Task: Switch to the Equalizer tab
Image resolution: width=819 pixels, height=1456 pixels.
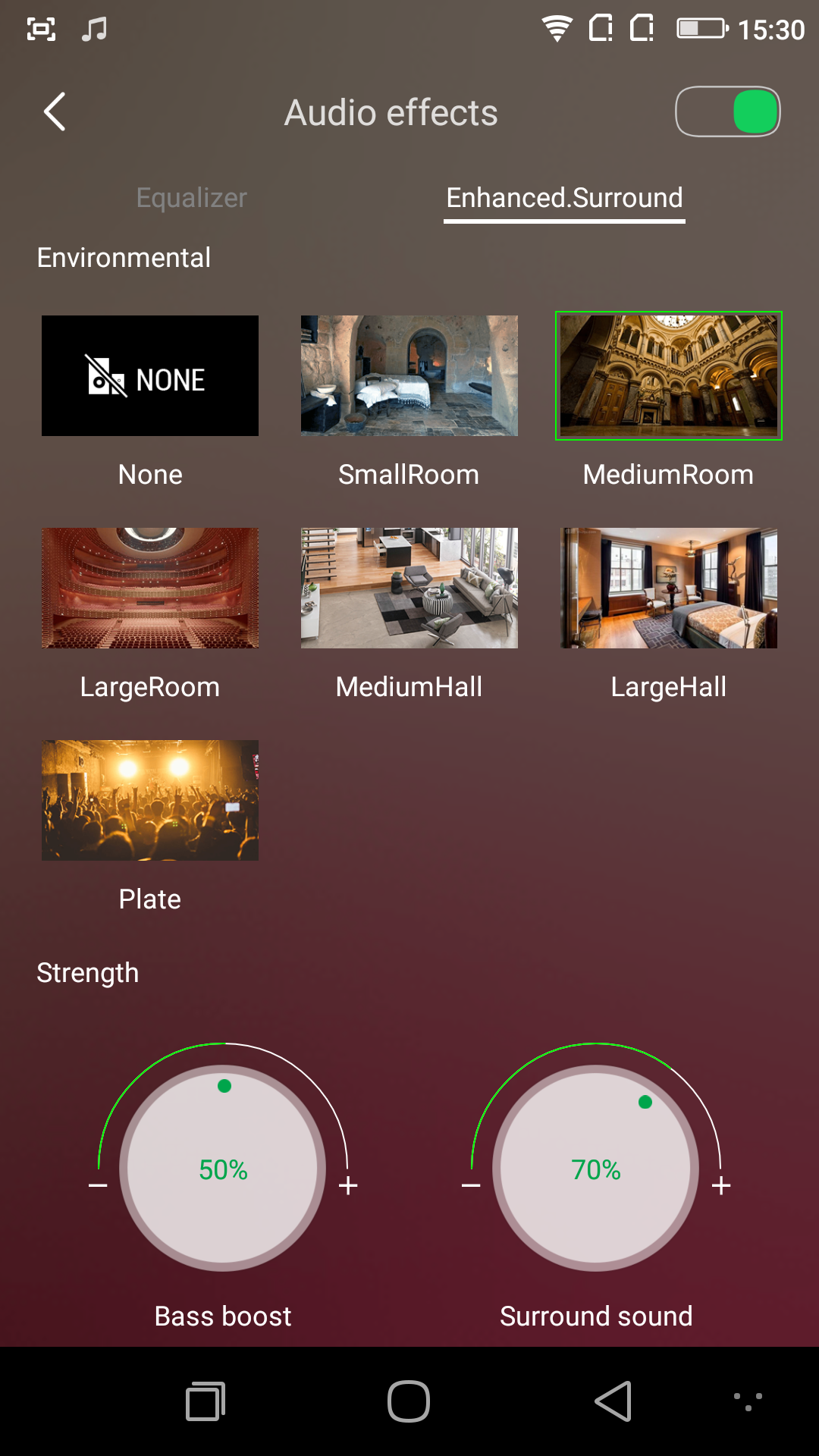Action: [191, 198]
